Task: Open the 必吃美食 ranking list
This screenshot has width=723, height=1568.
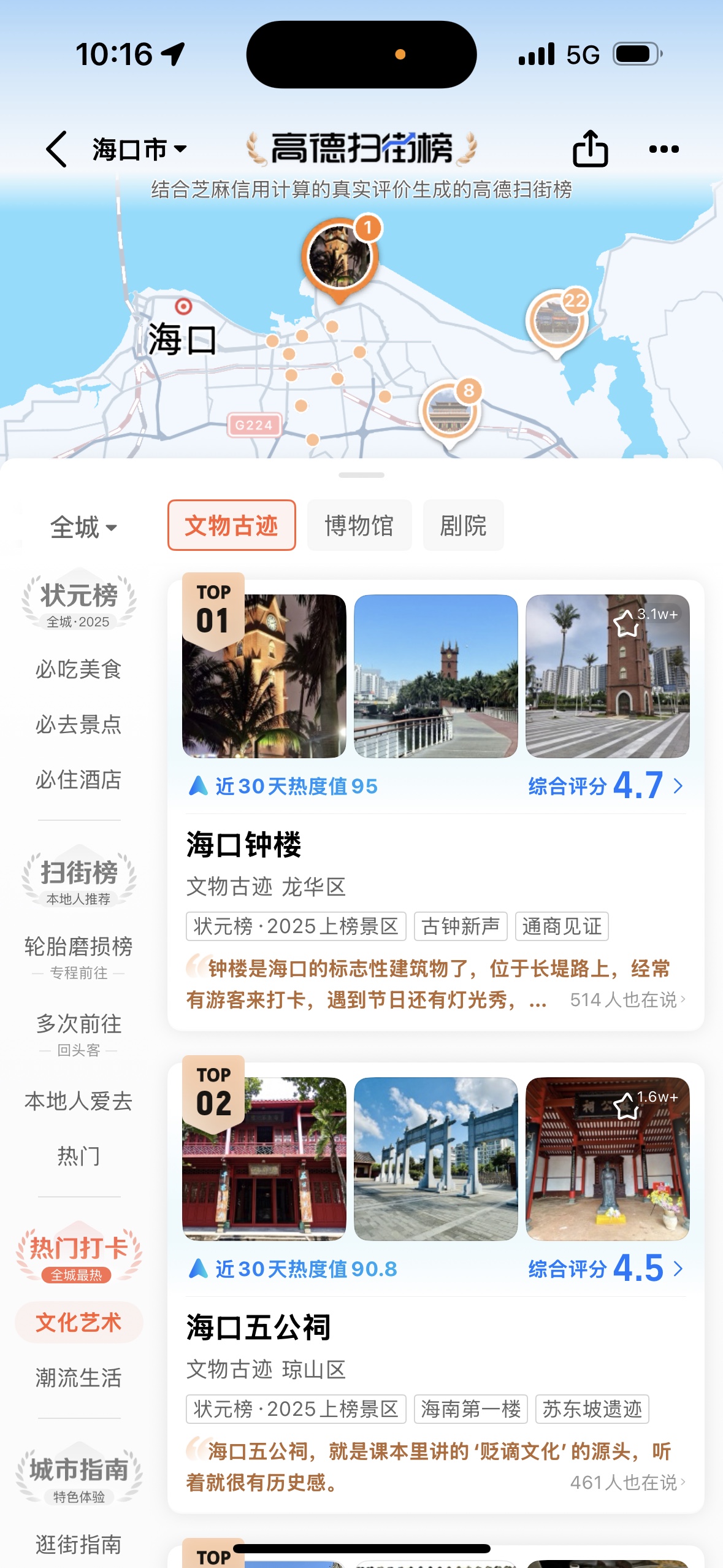Action: pyautogui.click(x=78, y=669)
